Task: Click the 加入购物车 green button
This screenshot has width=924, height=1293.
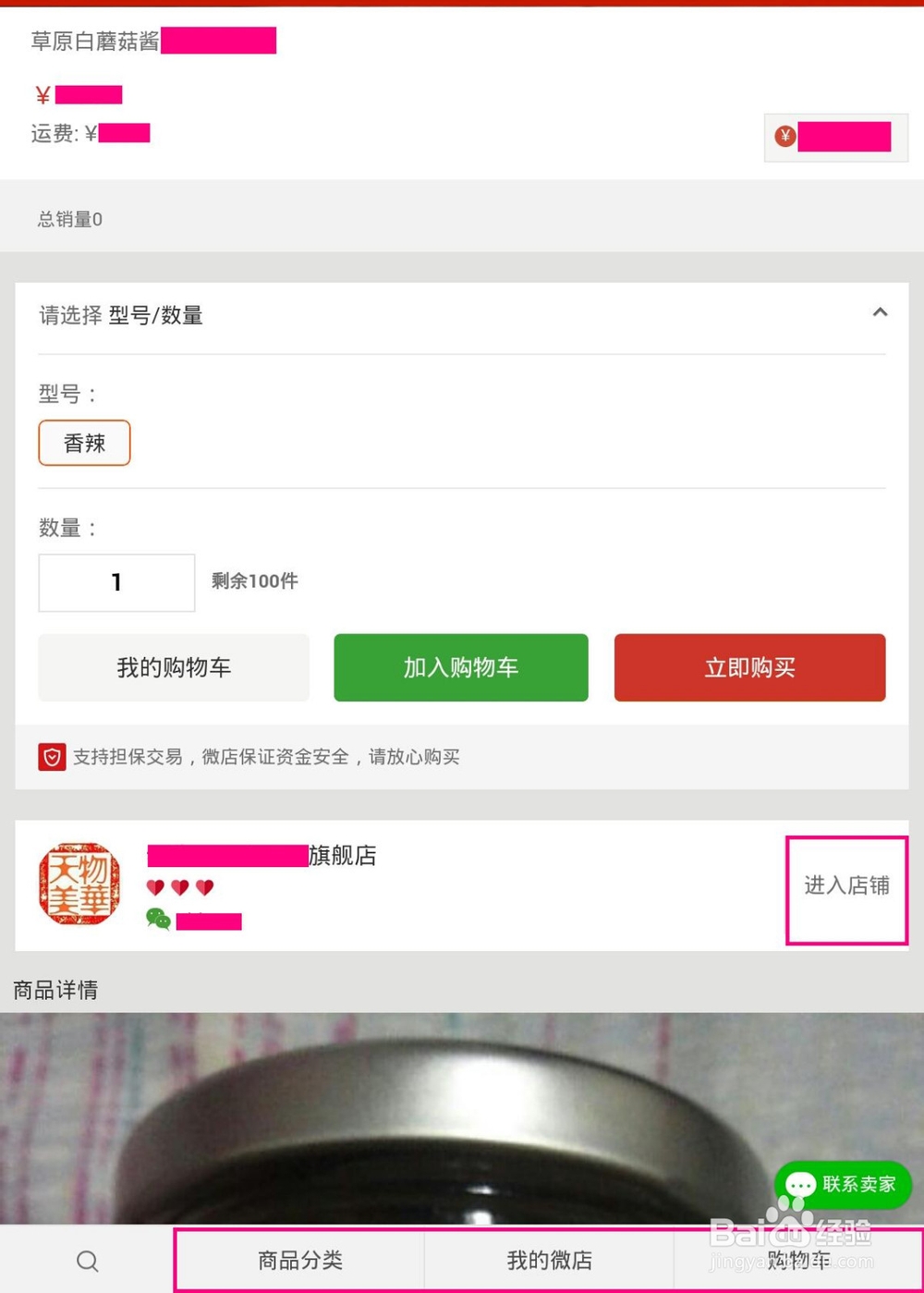Action: 460,667
